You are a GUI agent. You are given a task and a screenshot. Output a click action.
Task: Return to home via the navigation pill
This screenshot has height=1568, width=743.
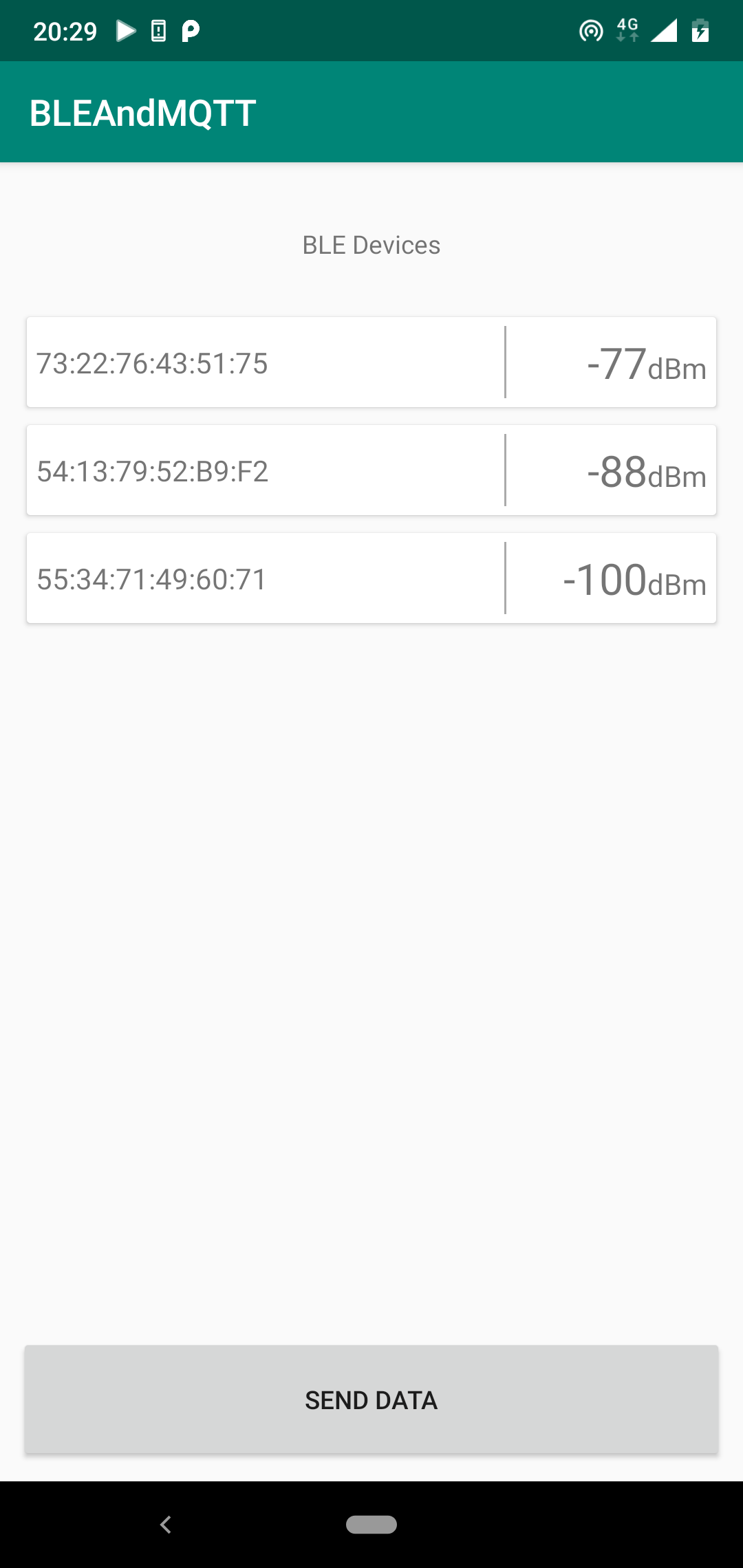(371, 1525)
